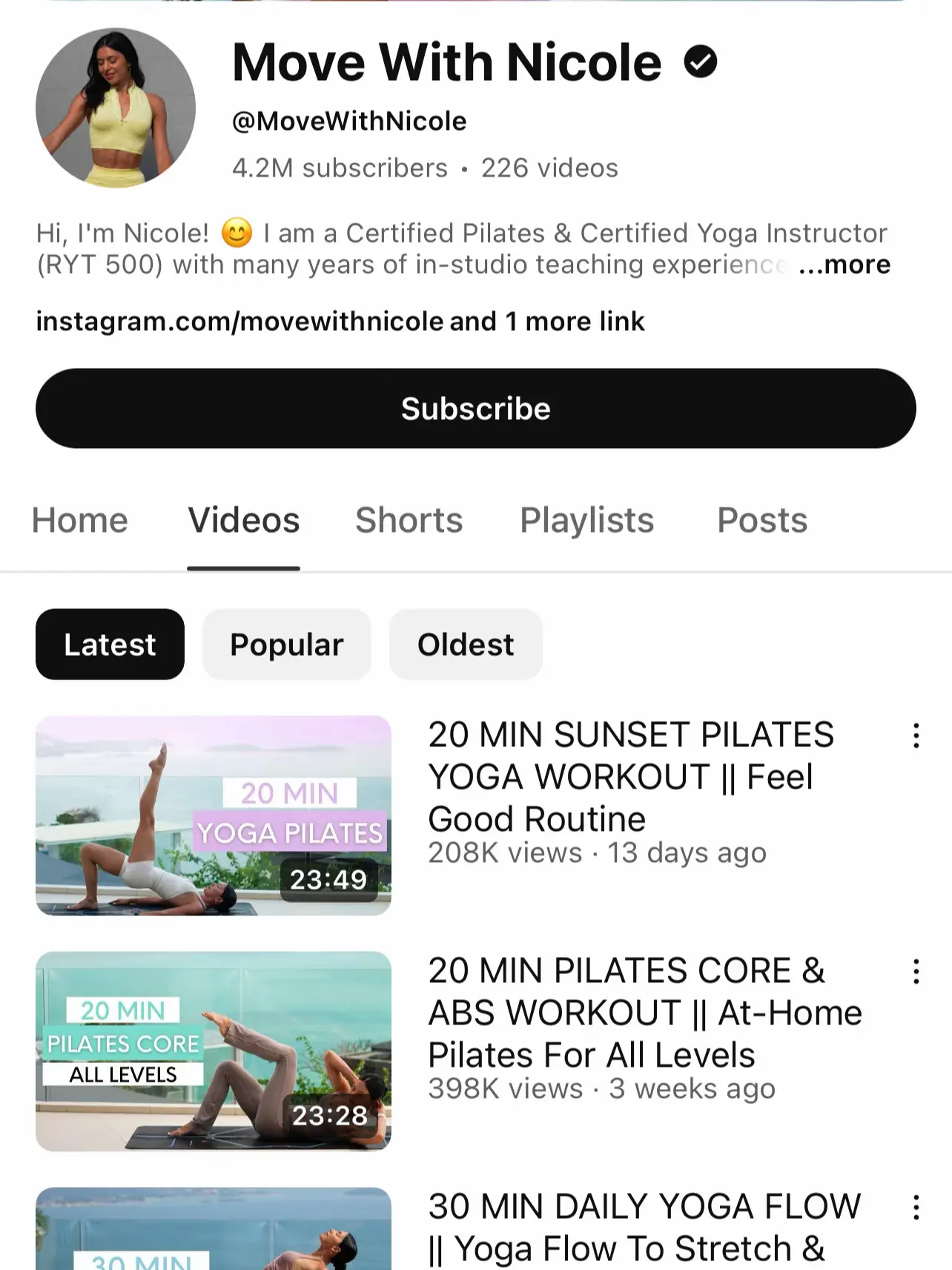The height and width of the screenshot is (1270, 952).
Task: Select the Latest filter chip
Action: [x=110, y=645]
